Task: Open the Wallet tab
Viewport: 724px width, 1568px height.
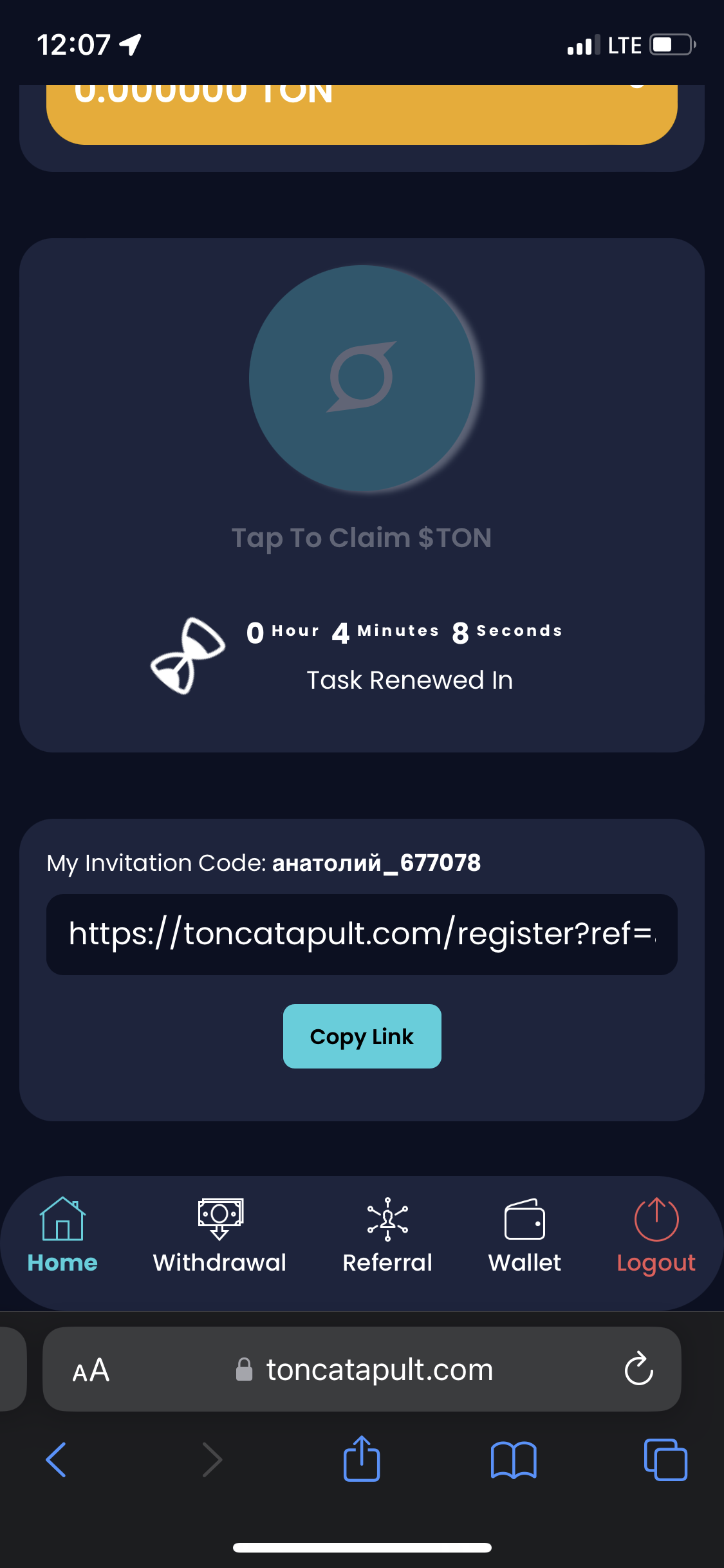Action: (524, 1236)
